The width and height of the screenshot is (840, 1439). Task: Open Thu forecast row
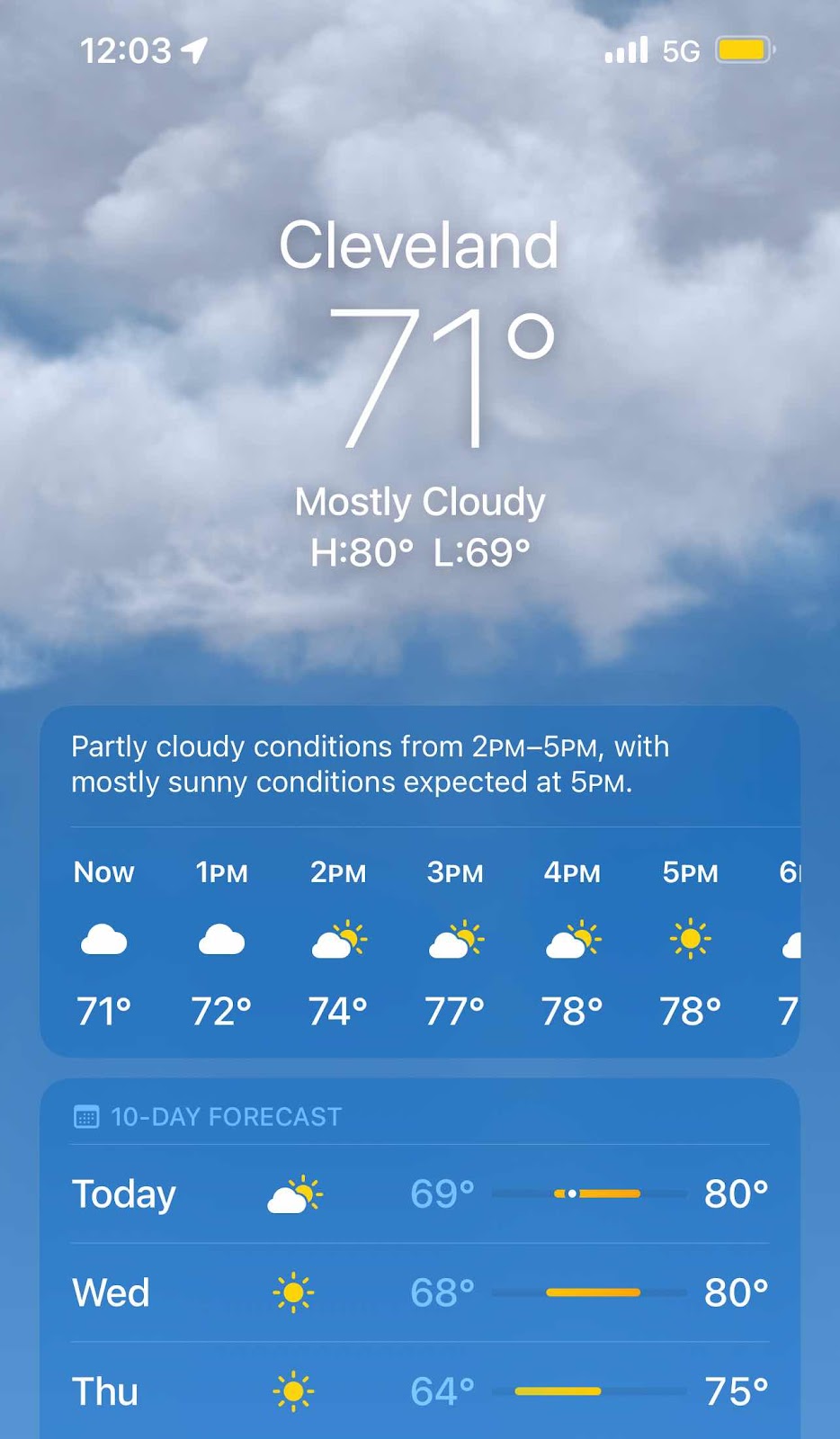(419, 1391)
